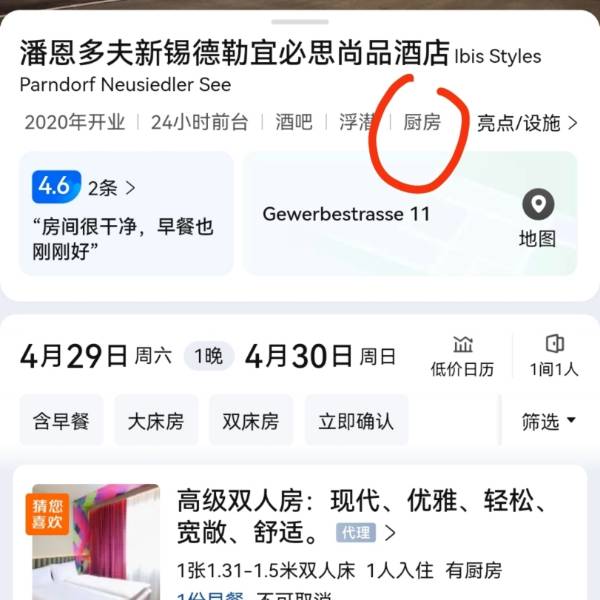This screenshot has height=600, width=600.
Task: Open 亮点/设施 highlights and facilities
Action: [527, 123]
